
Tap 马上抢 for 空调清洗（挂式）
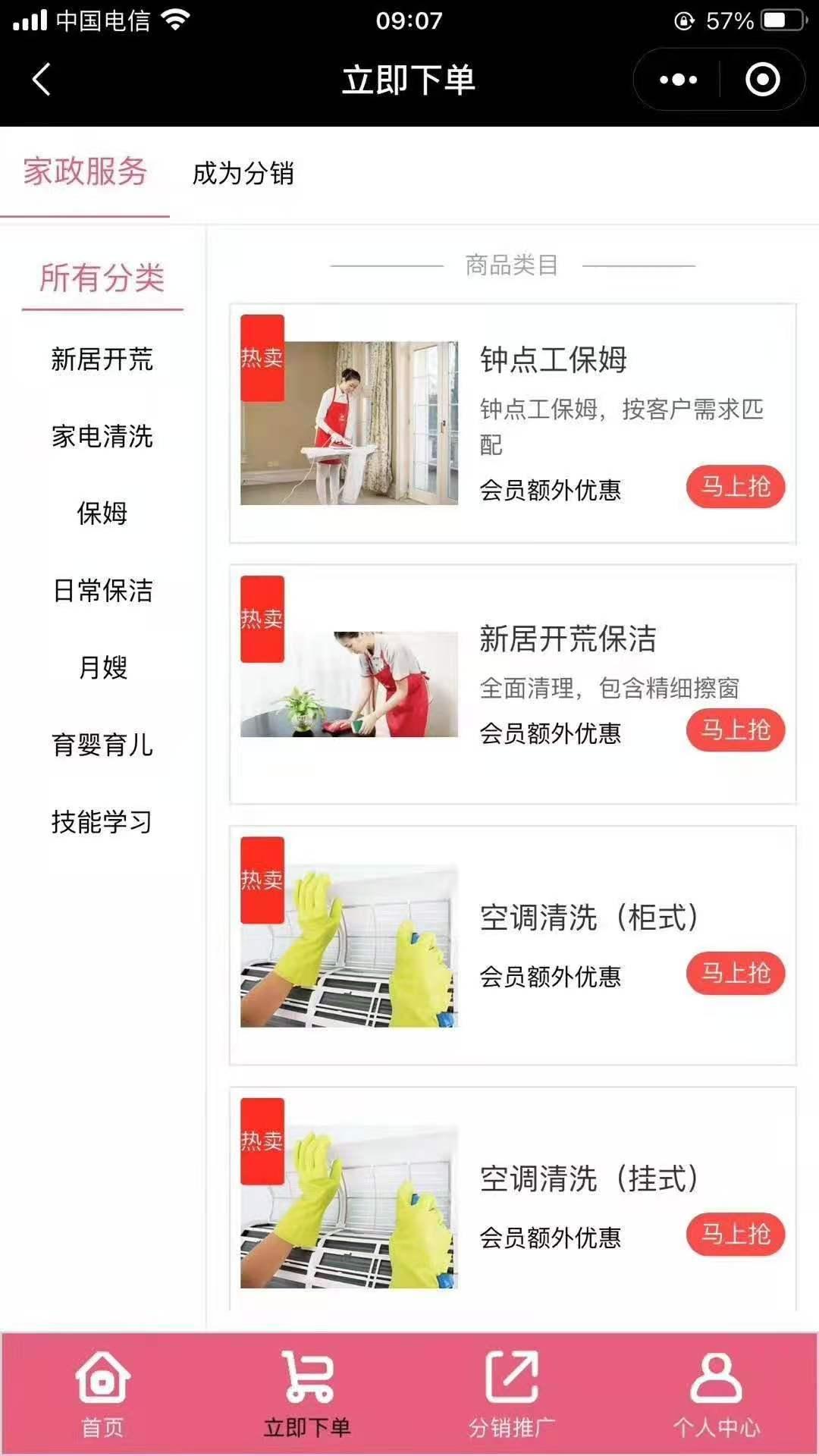[x=735, y=1235]
